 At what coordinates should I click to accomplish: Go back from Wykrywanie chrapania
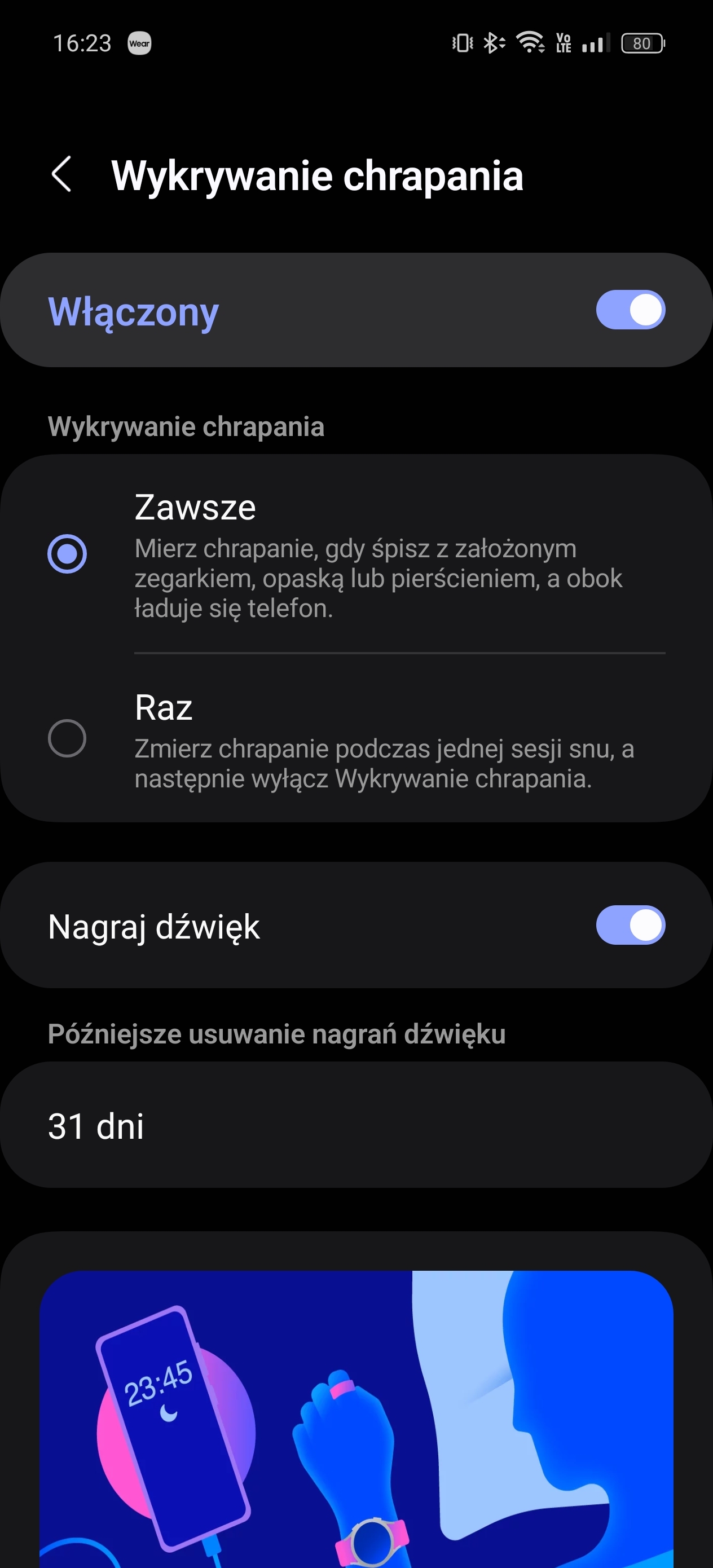61,175
